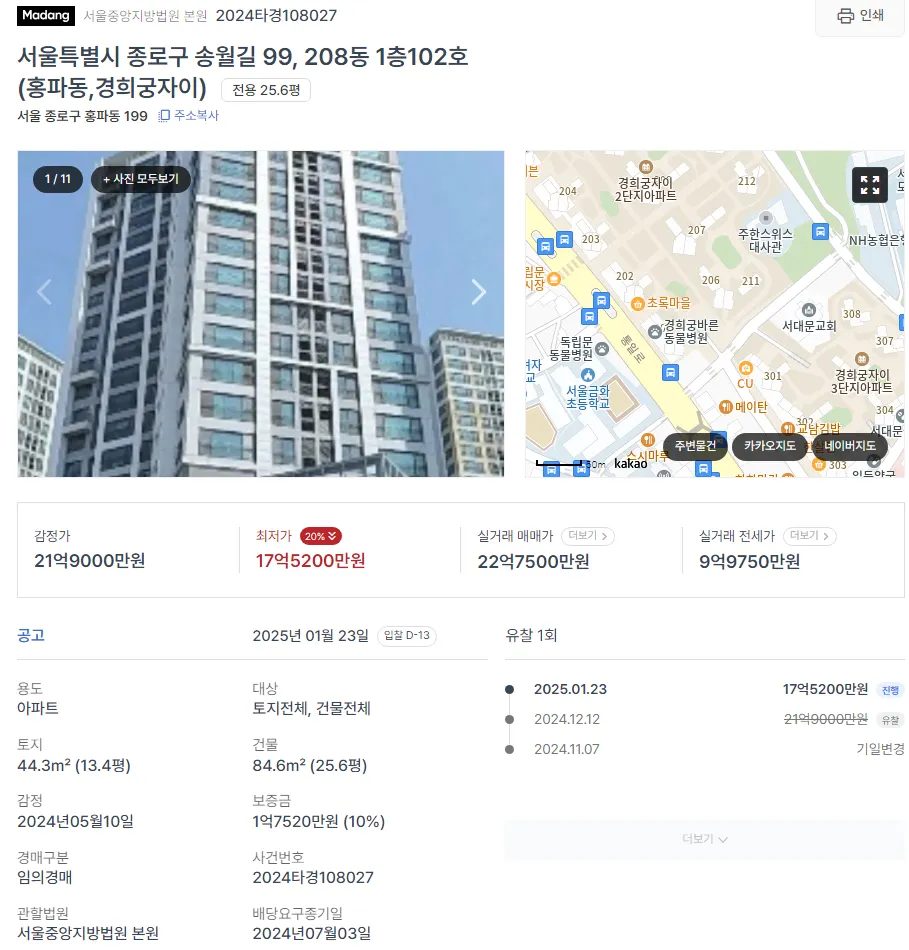Open all photos with 사진 모두보기
This screenshot has width=909, height=950.
[x=140, y=179]
